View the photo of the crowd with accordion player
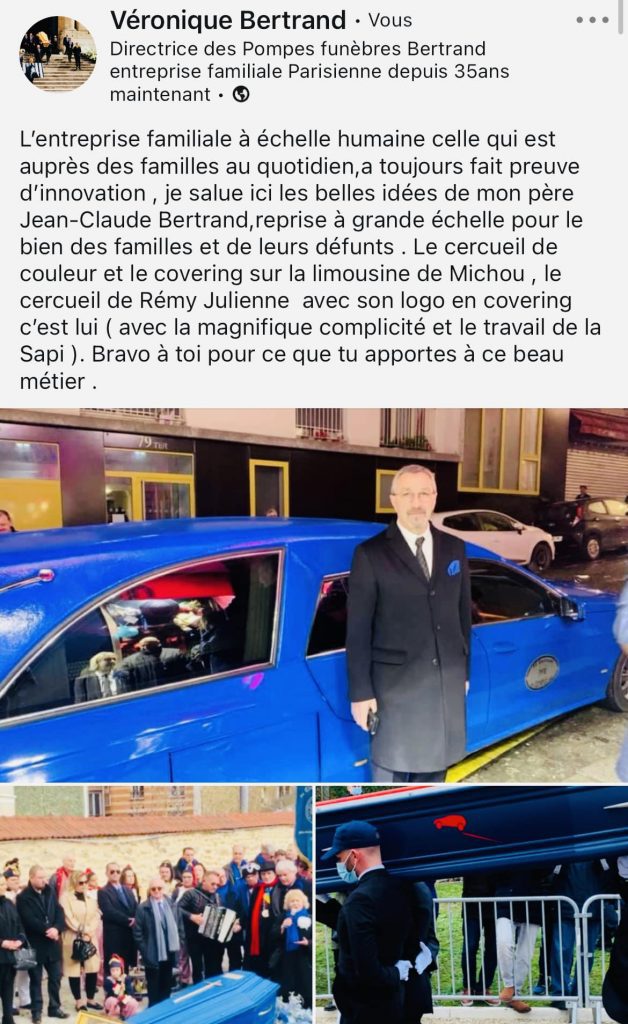This screenshot has height=1024, width=628. click(x=155, y=905)
